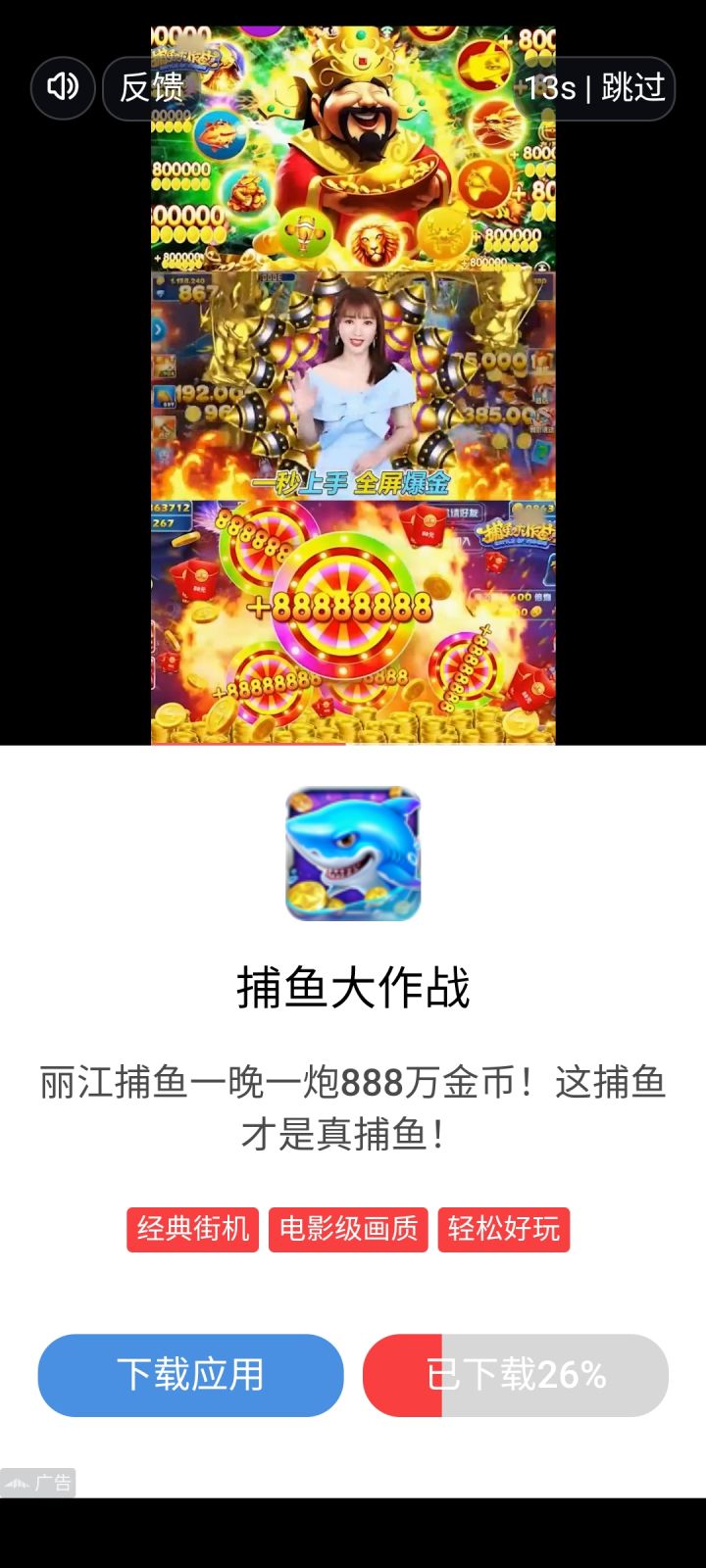Click the 一秒上手 全屏爆金 banner
This screenshot has height=1568, width=706.
pos(353,485)
